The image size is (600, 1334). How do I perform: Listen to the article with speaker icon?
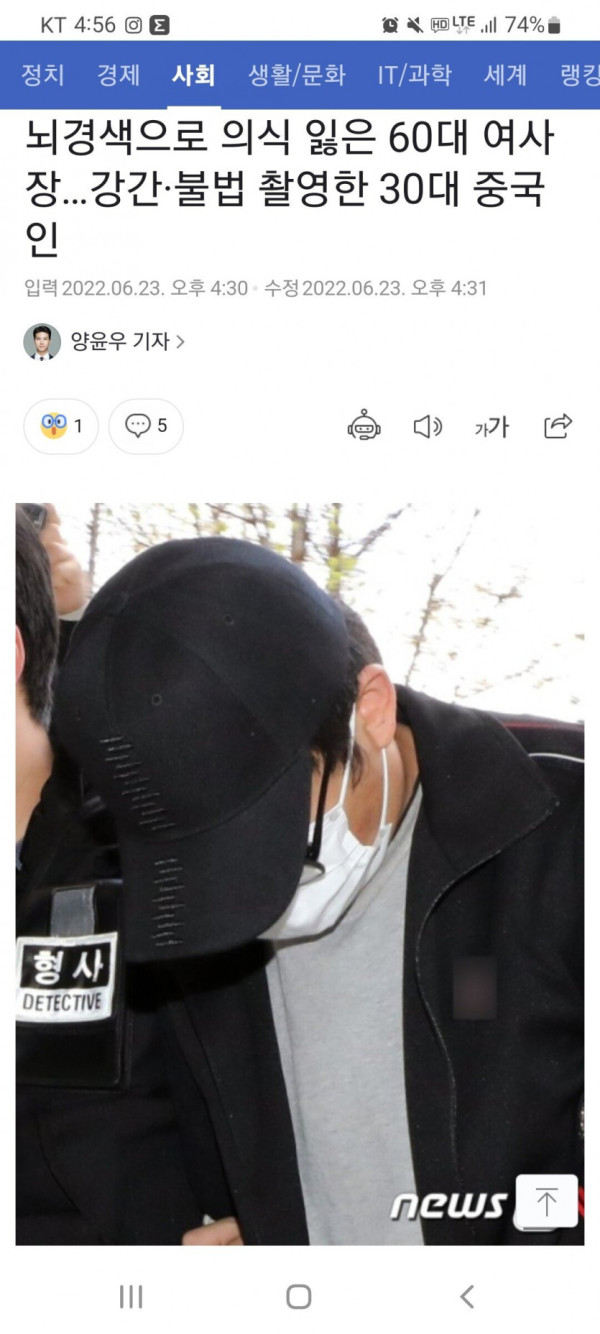point(428,426)
